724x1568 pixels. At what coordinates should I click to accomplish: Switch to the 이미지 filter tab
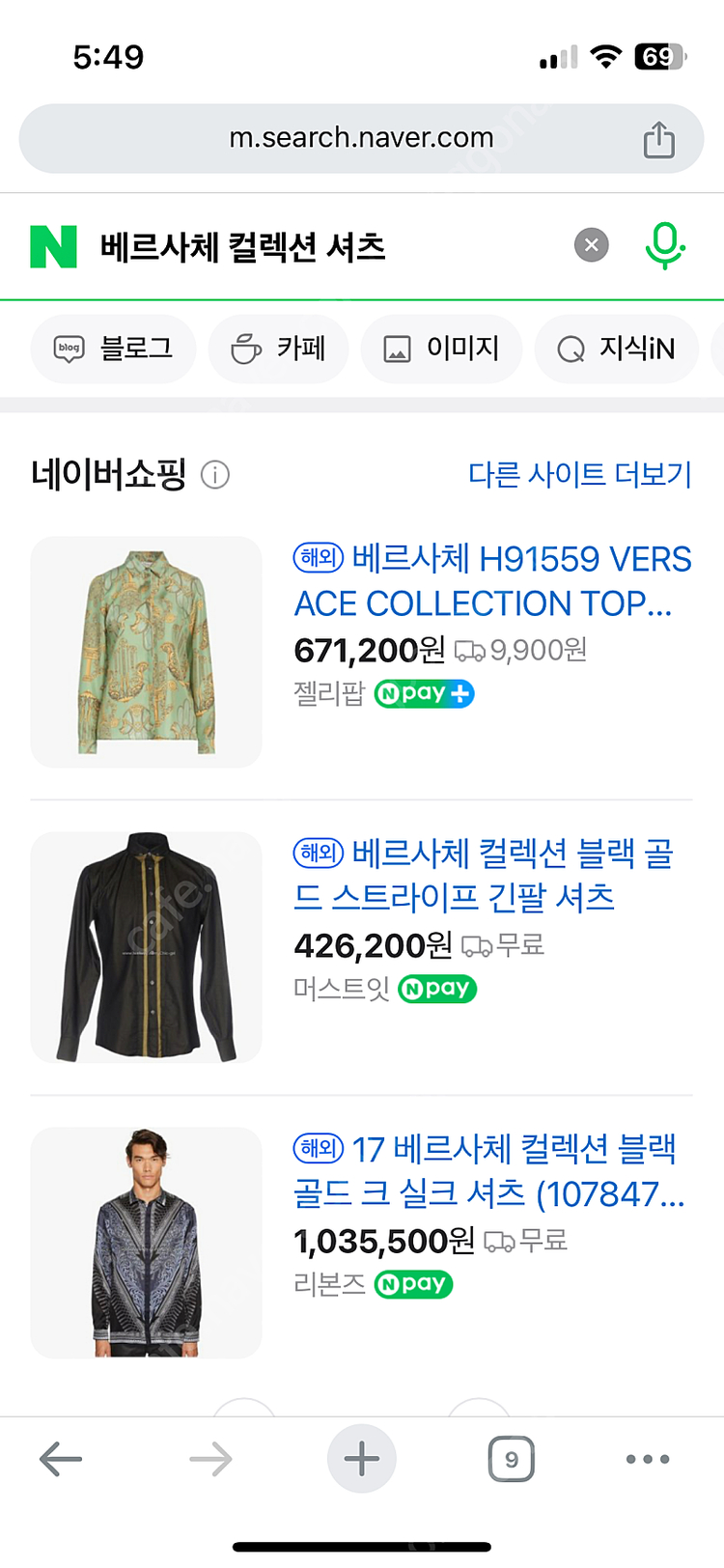point(441,349)
